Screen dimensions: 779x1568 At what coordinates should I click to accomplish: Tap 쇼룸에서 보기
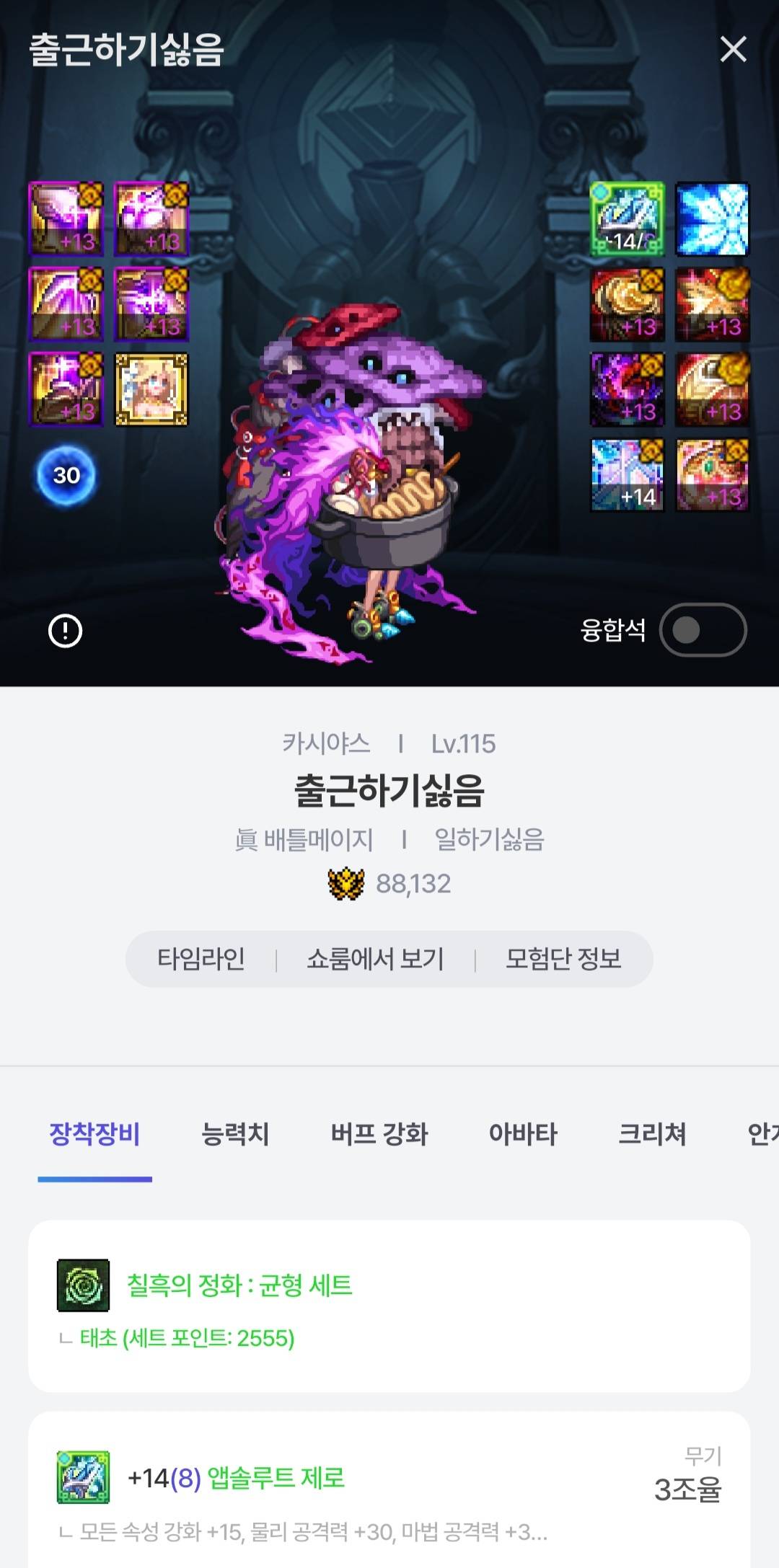pyautogui.click(x=375, y=959)
